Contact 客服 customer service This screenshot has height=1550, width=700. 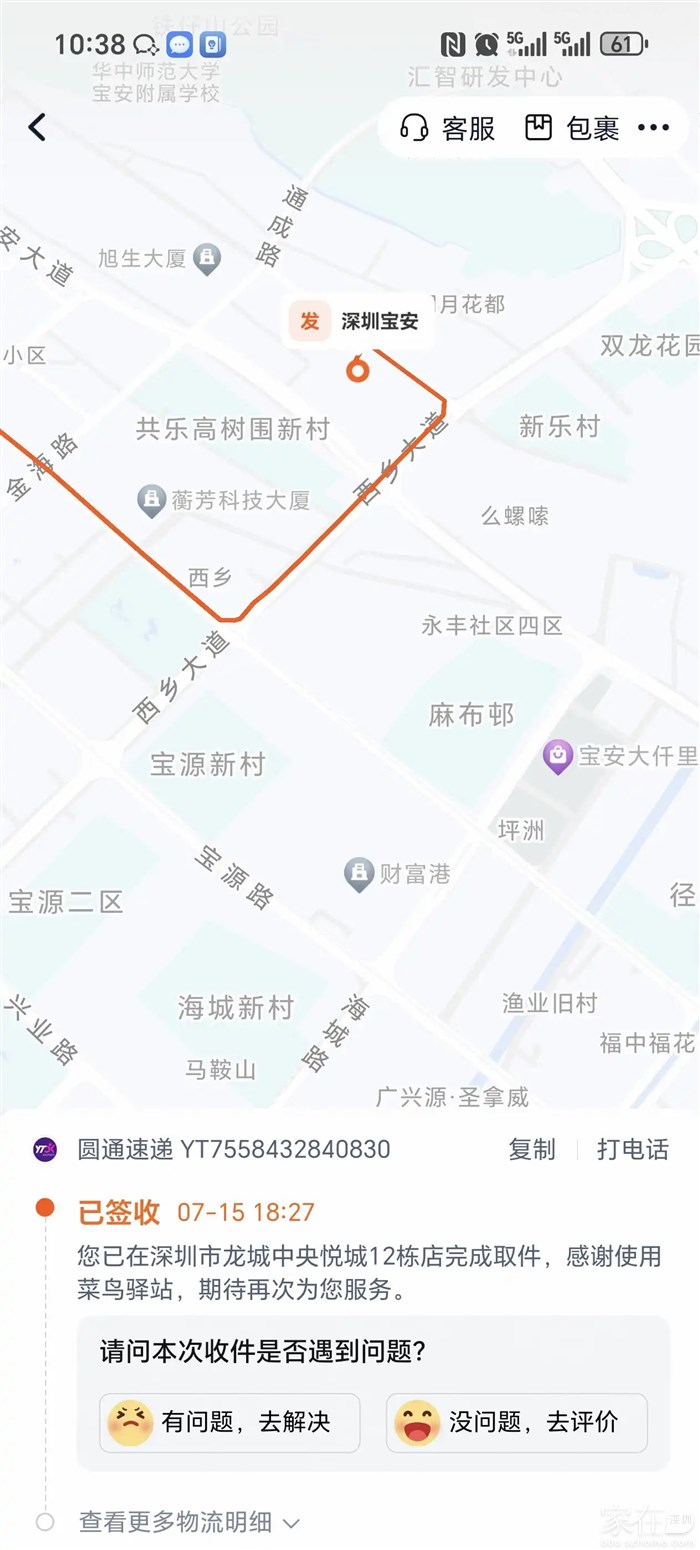(448, 128)
